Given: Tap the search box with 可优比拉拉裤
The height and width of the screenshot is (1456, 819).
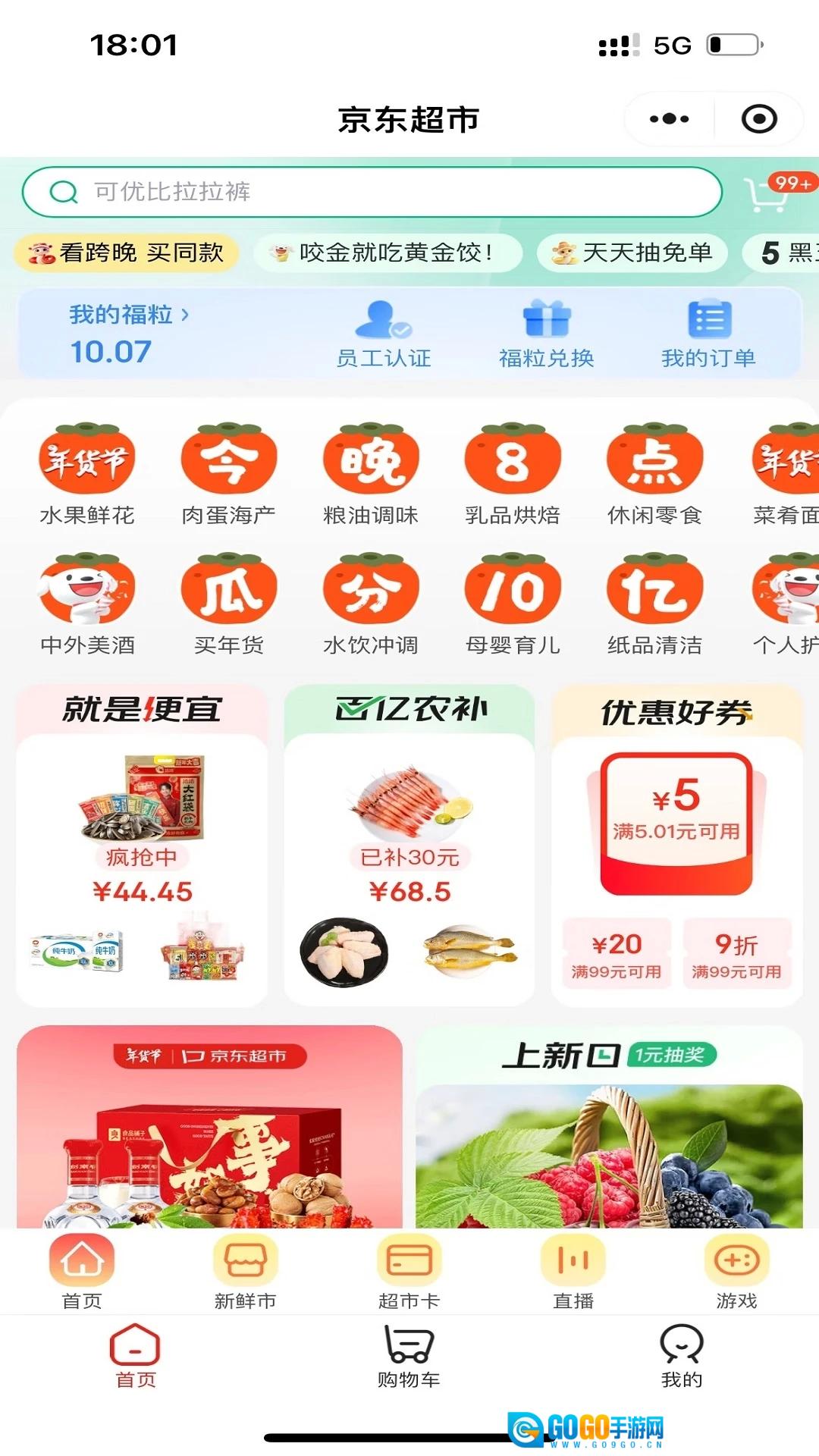Looking at the screenshot, I should tap(372, 192).
